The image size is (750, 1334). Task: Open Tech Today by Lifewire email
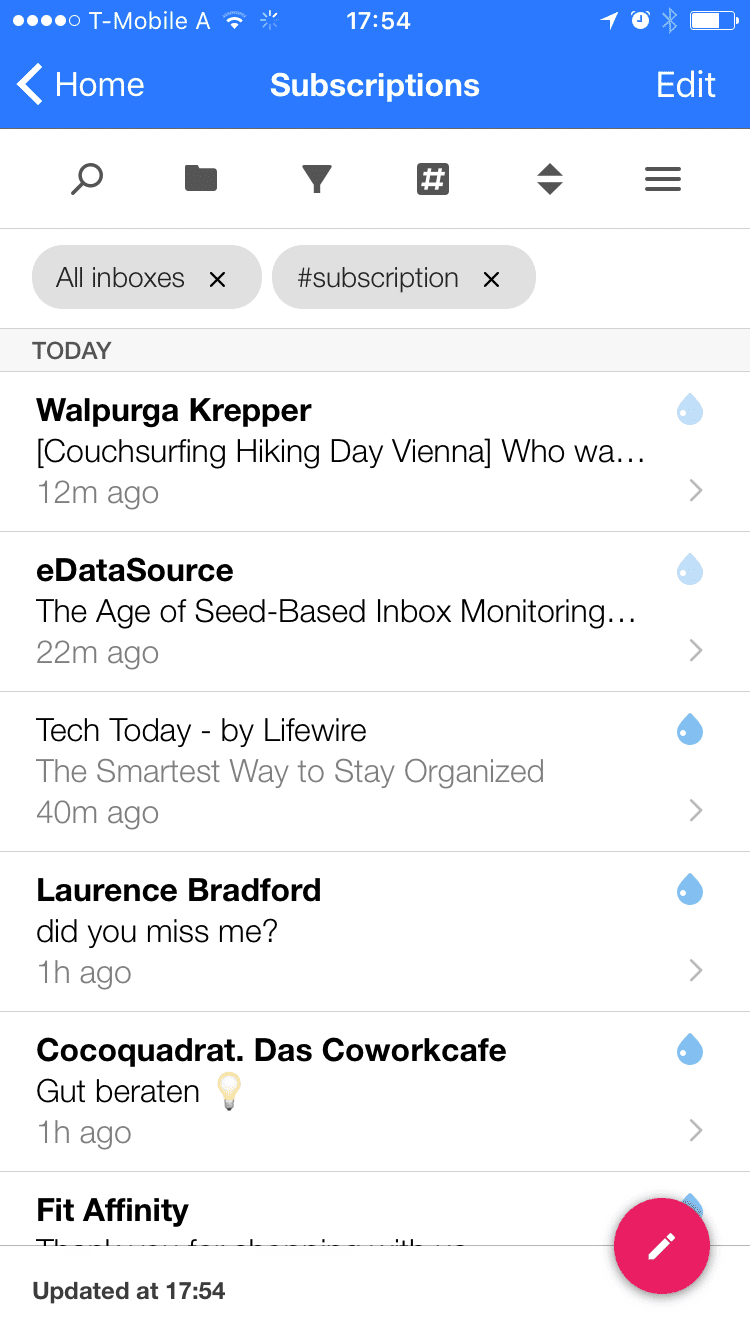tap(375, 772)
